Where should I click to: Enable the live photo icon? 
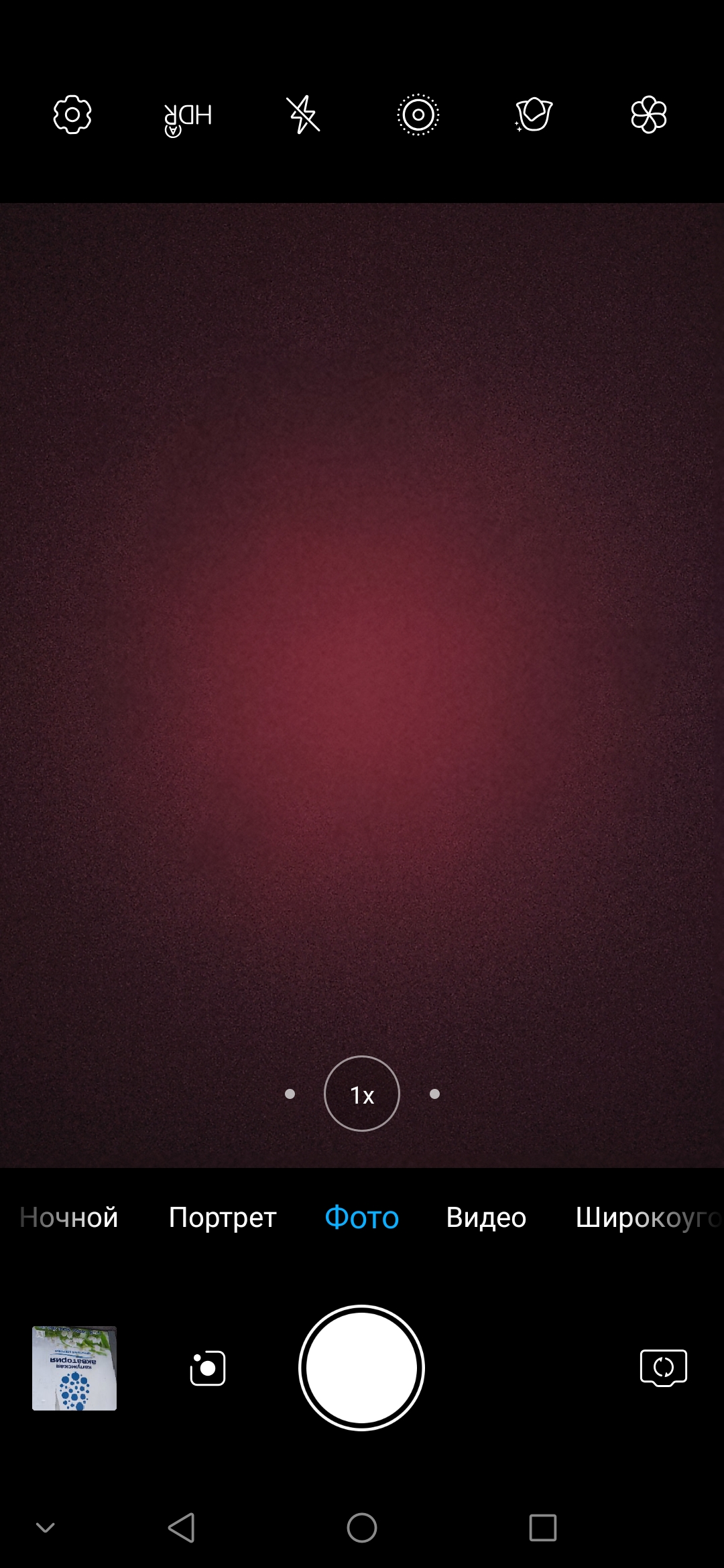tap(418, 115)
